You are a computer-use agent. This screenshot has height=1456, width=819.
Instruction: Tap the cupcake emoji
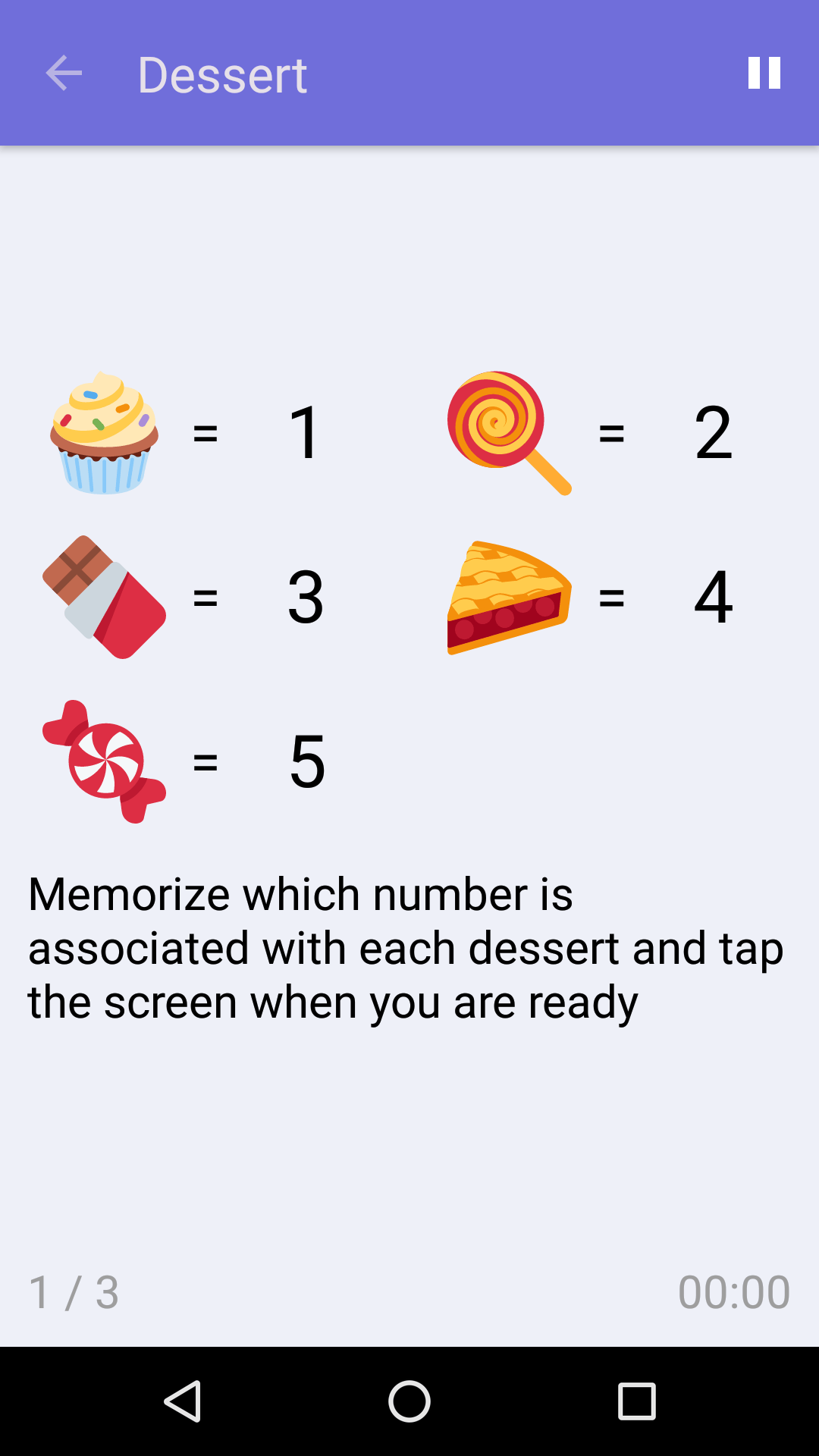click(x=104, y=432)
